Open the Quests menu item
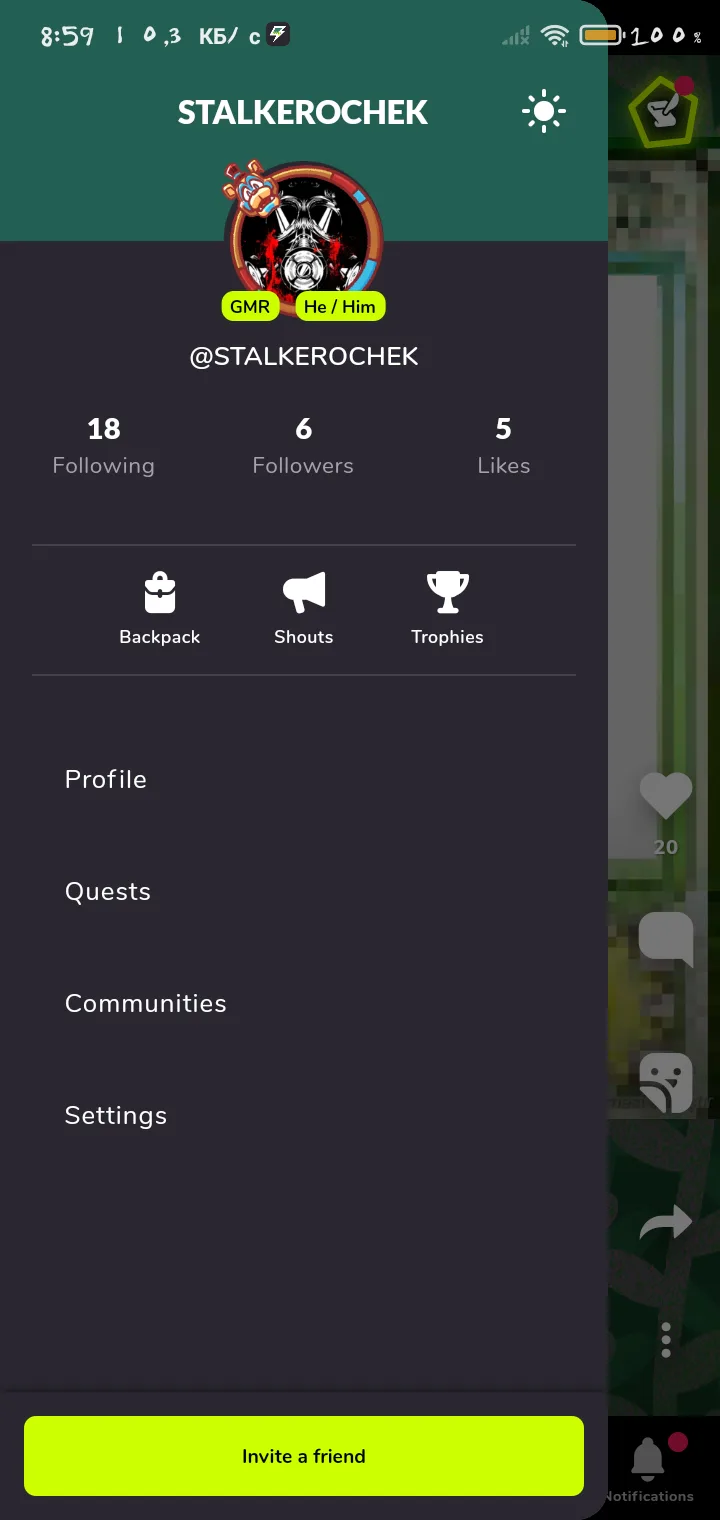The image size is (720, 1520). [x=108, y=891]
